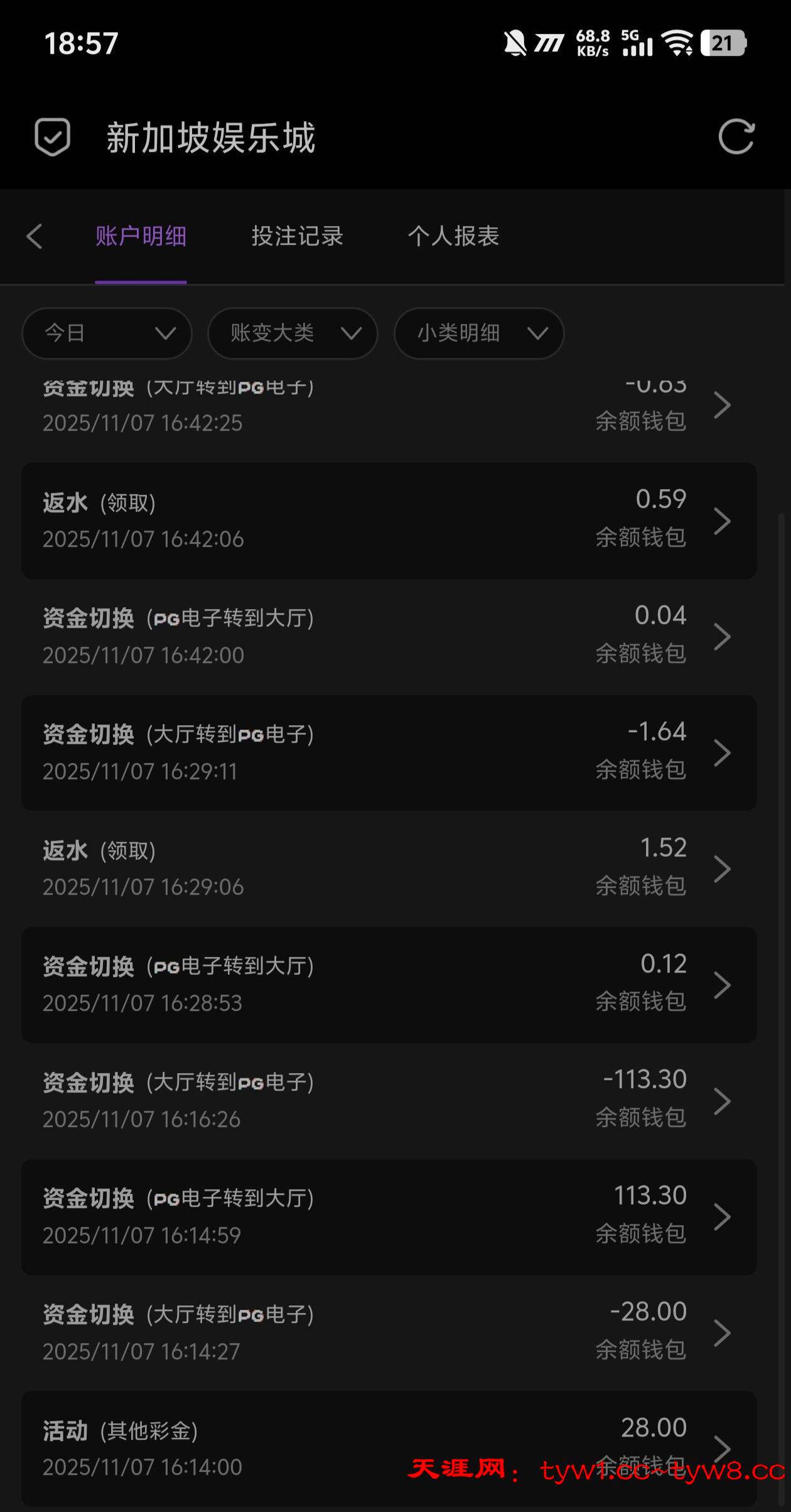Switch to the 个人报表 tab
The image size is (791, 1512).
[x=453, y=237]
